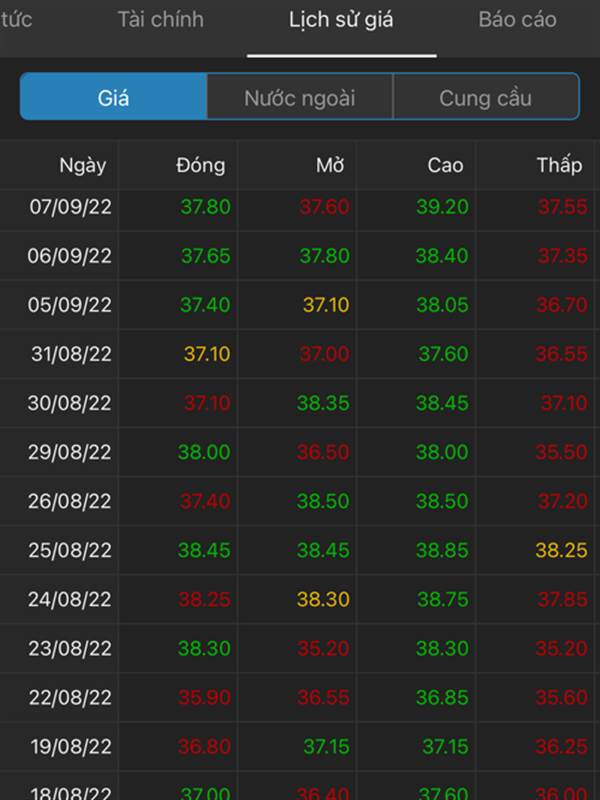Select the Giá segment
The height and width of the screenshot is (800, 600).
pos(113,98)
